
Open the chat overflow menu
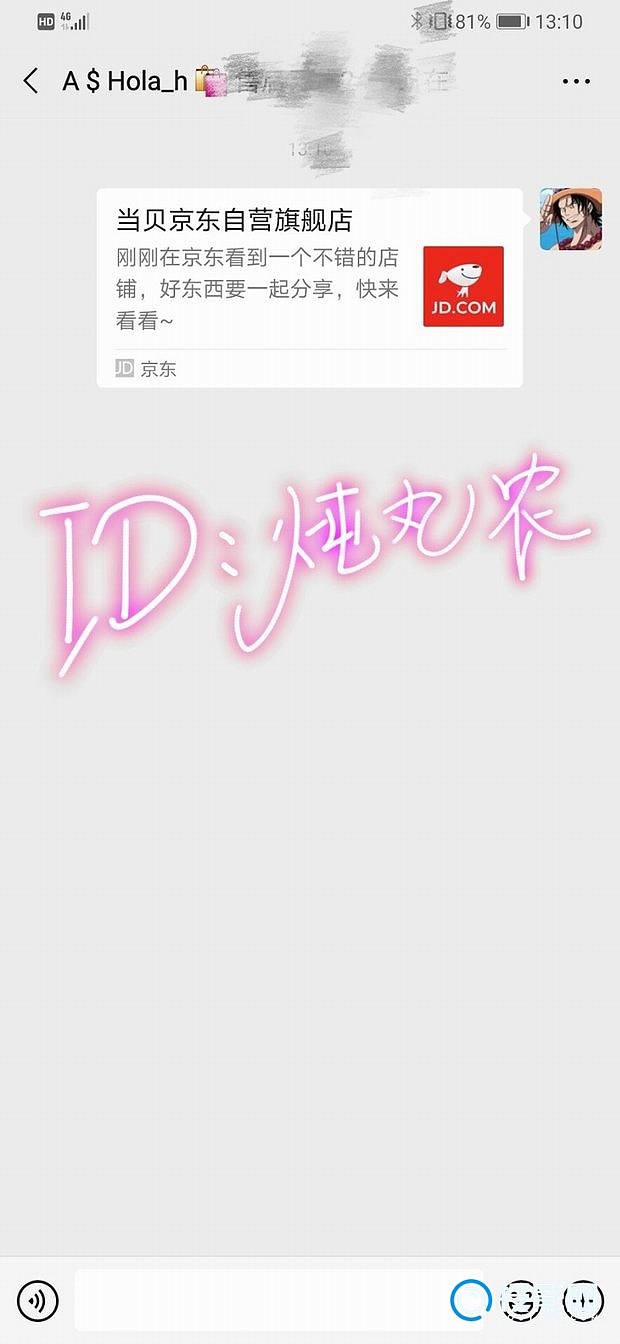coord(576,82)
